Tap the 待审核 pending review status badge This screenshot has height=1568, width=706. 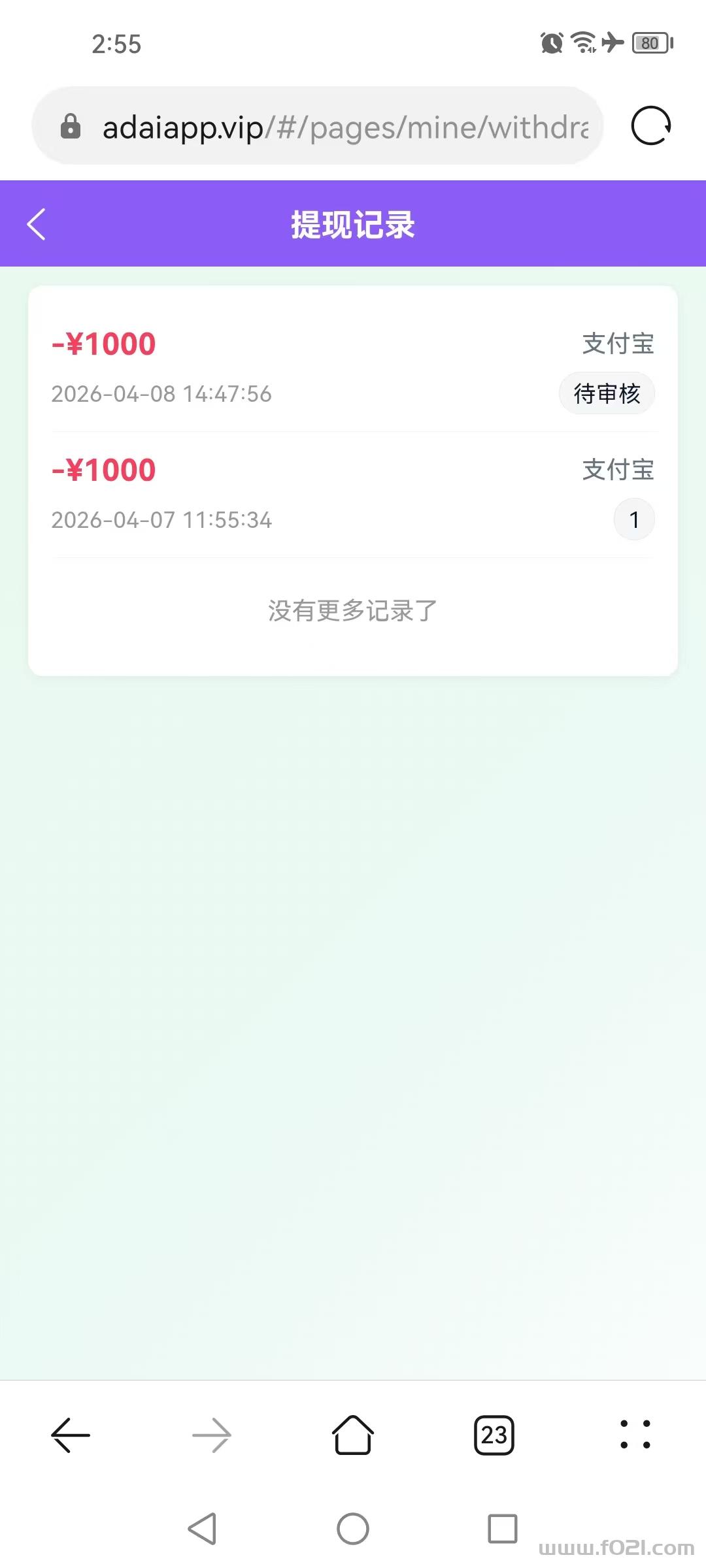607,393
